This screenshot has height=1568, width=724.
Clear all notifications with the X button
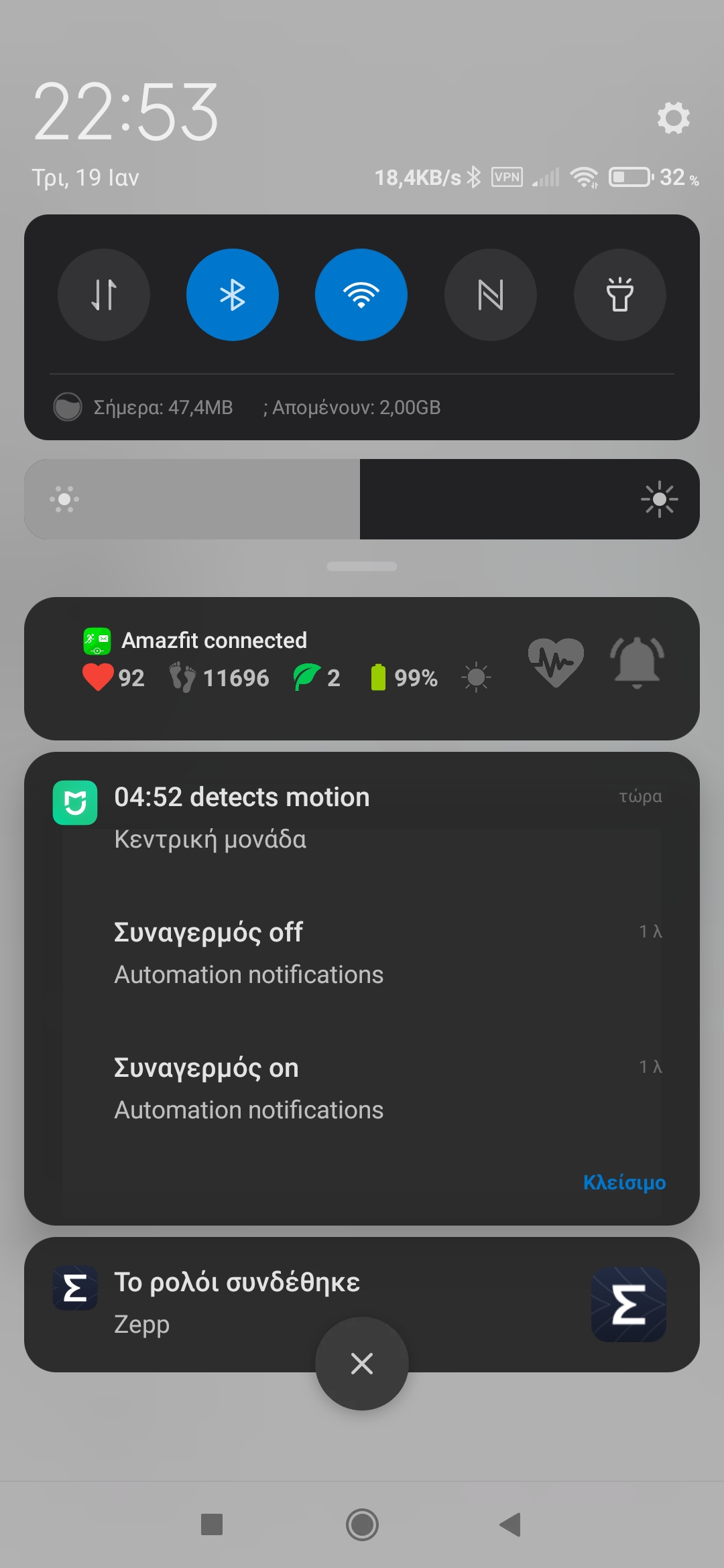point(362,1364)
